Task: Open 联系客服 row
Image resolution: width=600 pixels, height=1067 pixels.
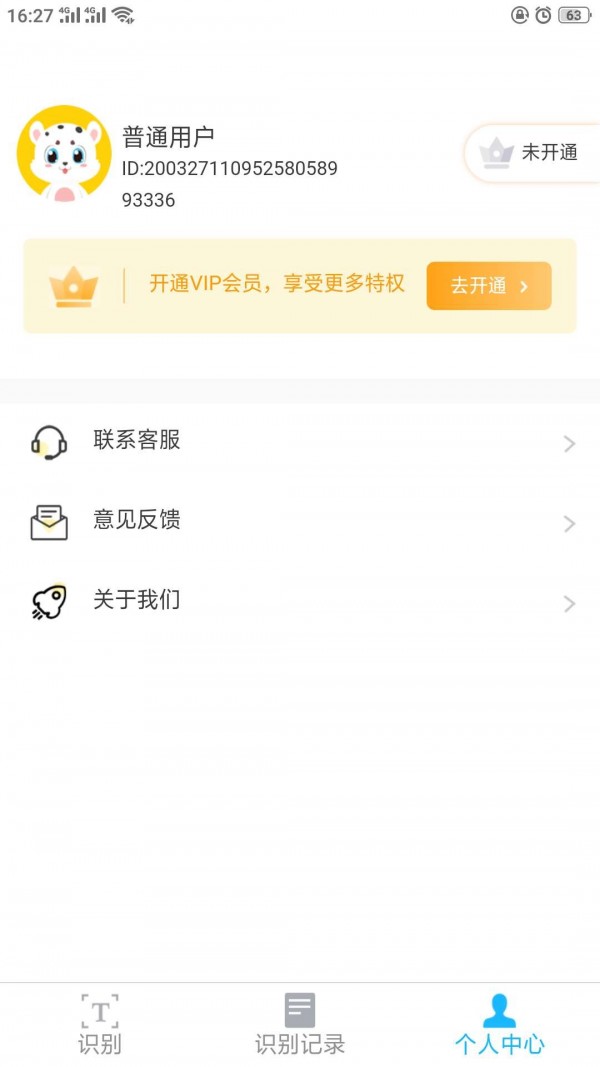Action: [300, 441]
